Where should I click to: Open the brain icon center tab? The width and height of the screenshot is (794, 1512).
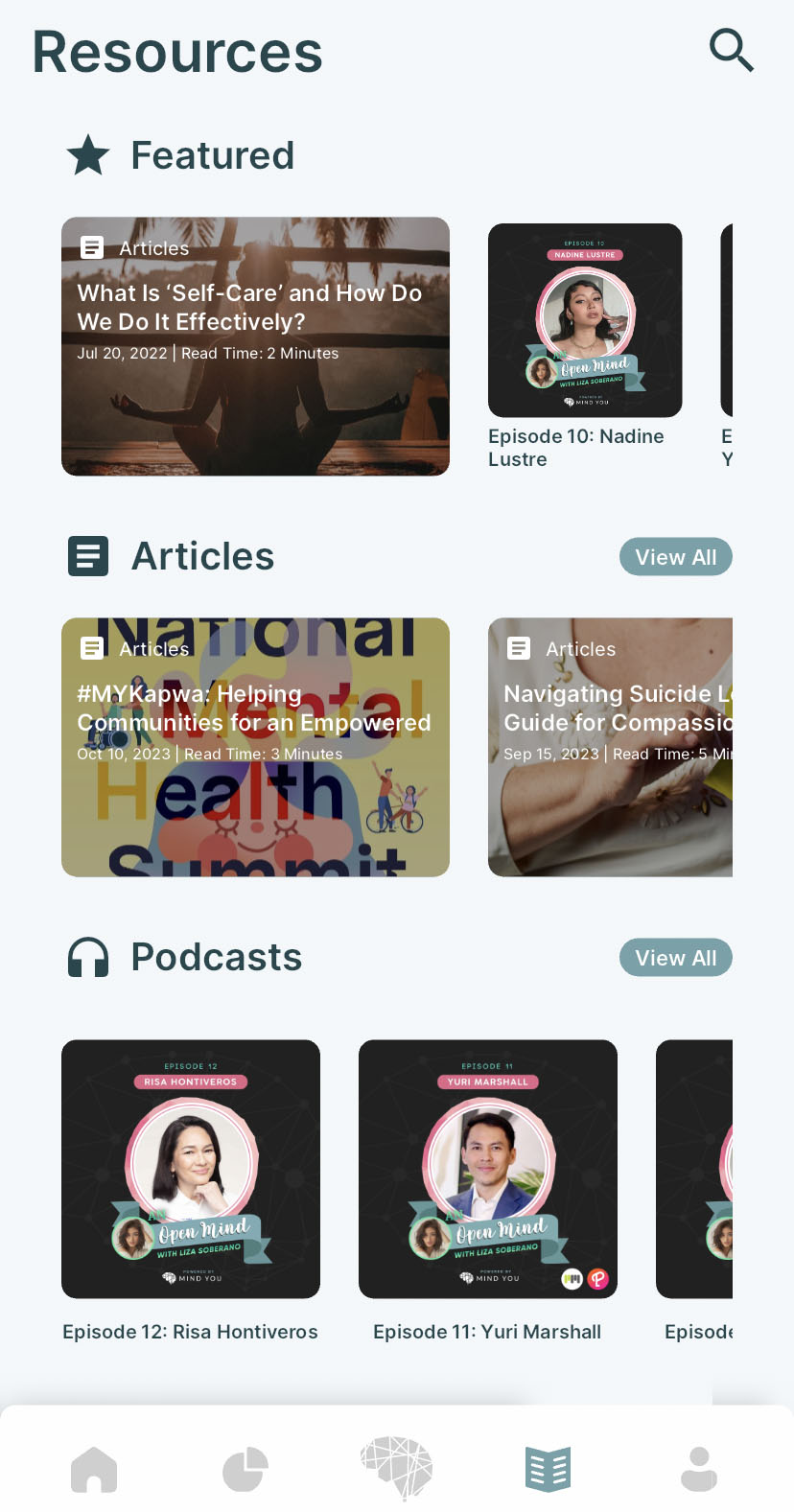pos(397,1468)
